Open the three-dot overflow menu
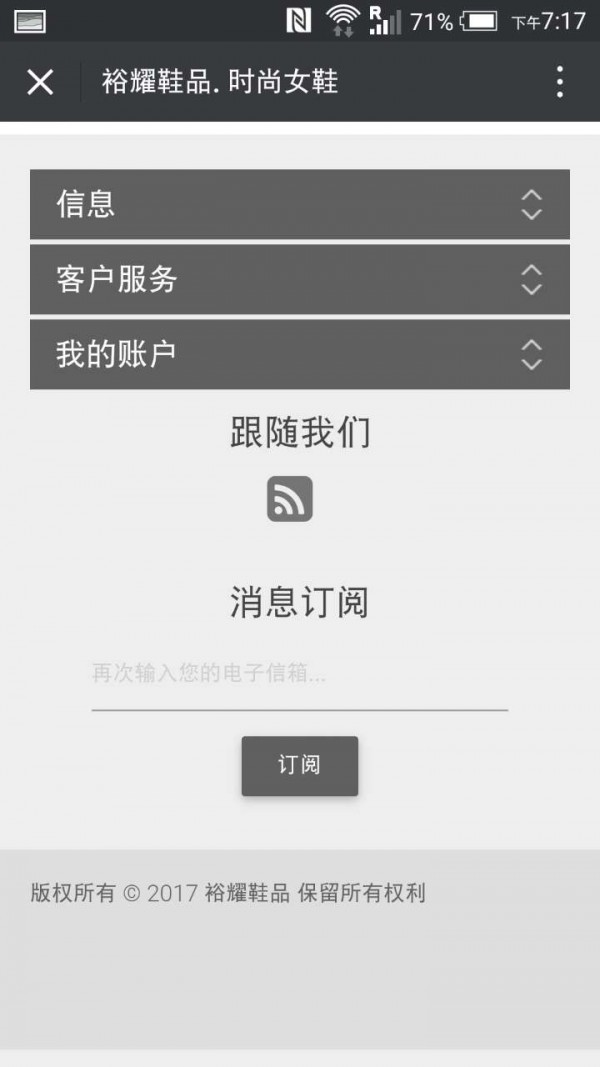This screenshot has height=1067, width=600. point(560,82)
